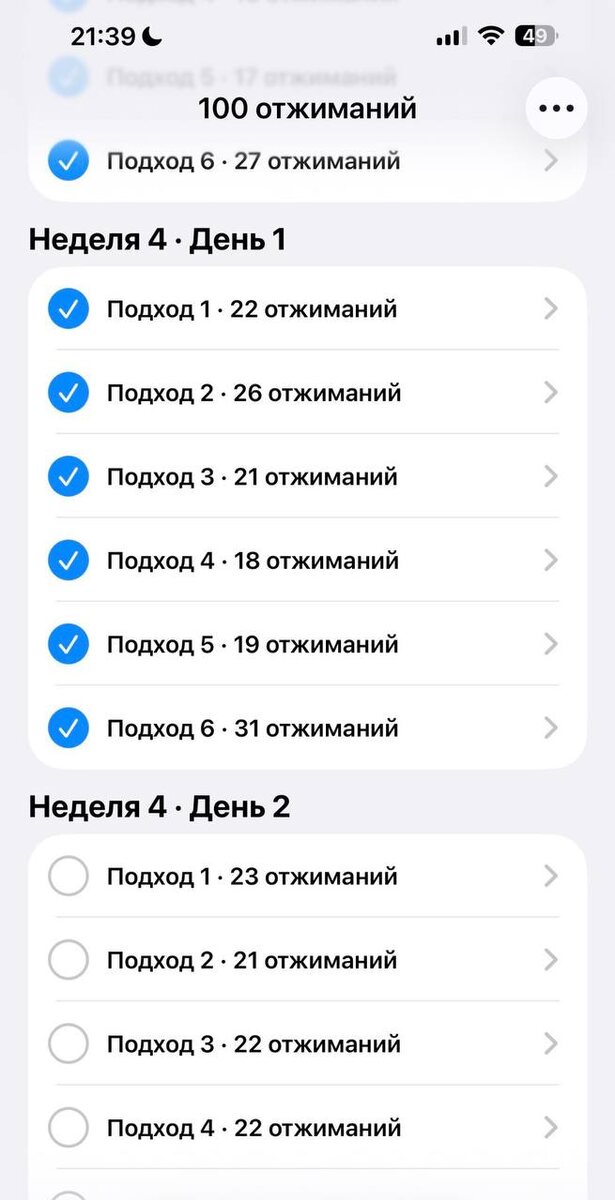The height and width of the screenshot is (1200, 615).
Task: Open Подход 4 · 22 отжиманий row
Action: click(307, 1128)
